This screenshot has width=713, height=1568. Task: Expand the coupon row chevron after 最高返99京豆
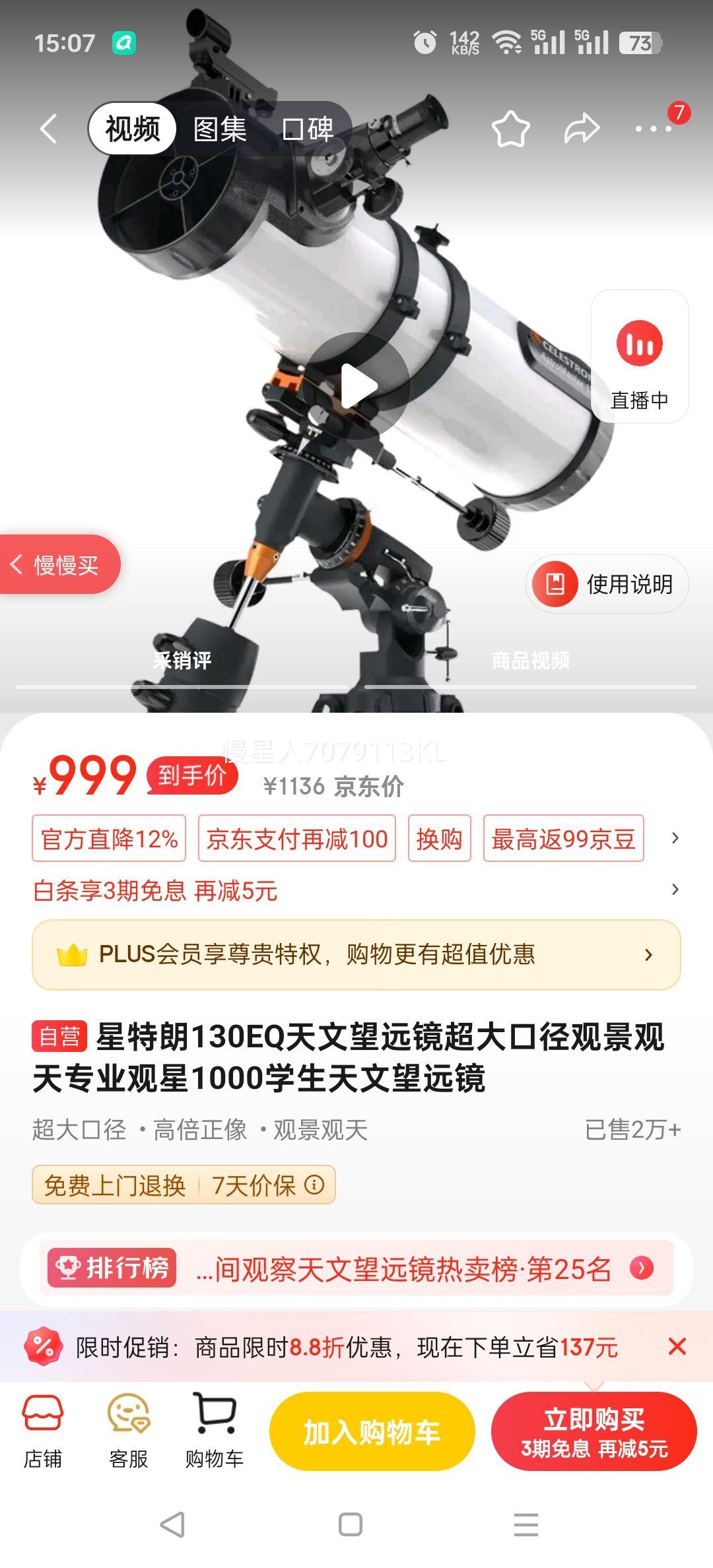pyautogui.click(x=674, y=838)
